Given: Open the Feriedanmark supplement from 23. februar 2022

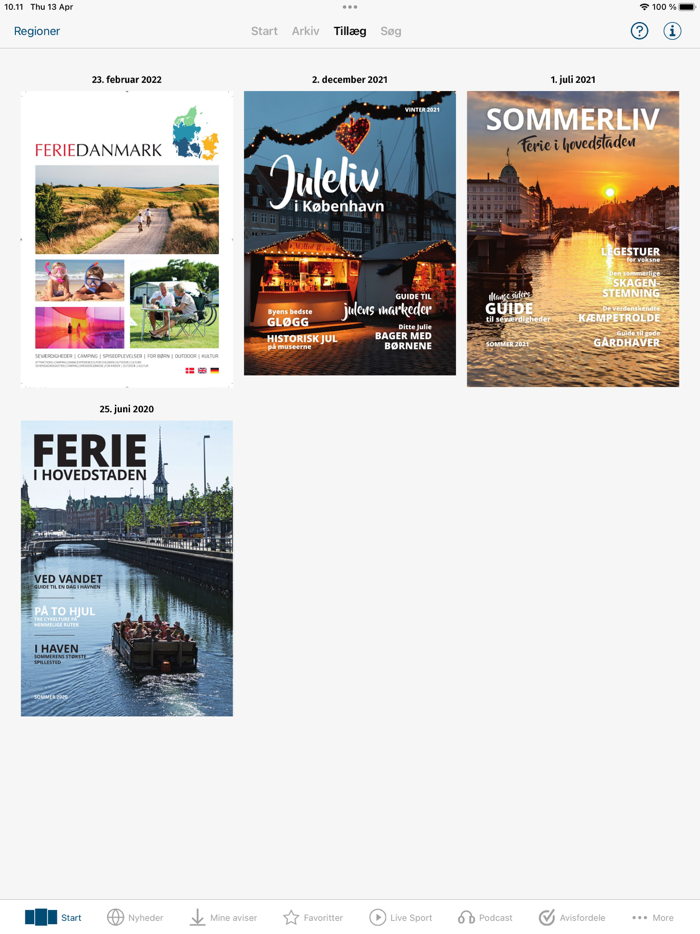Looking at the screenshot, I should tap(127, 239).
